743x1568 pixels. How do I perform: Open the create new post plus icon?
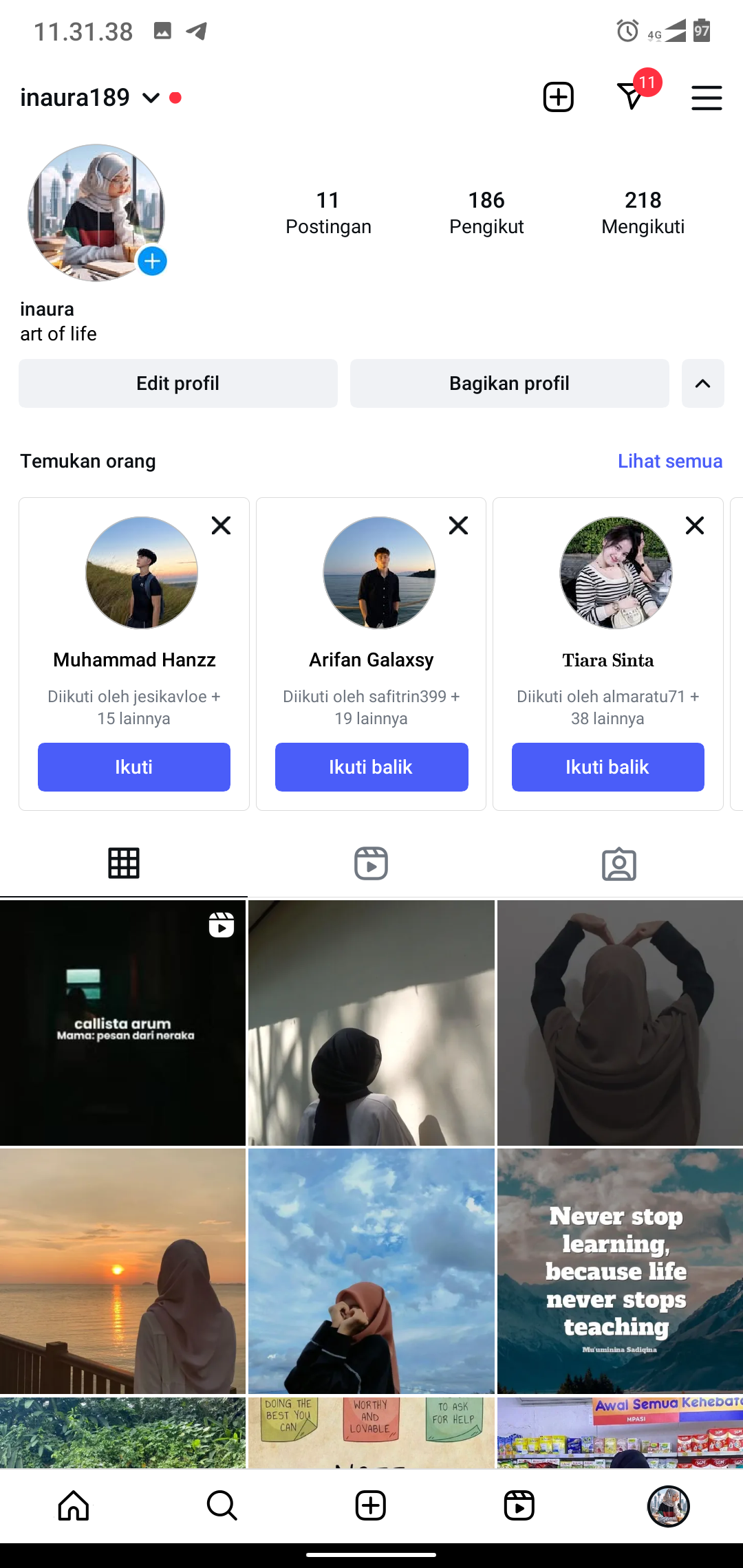click(558, 97)
